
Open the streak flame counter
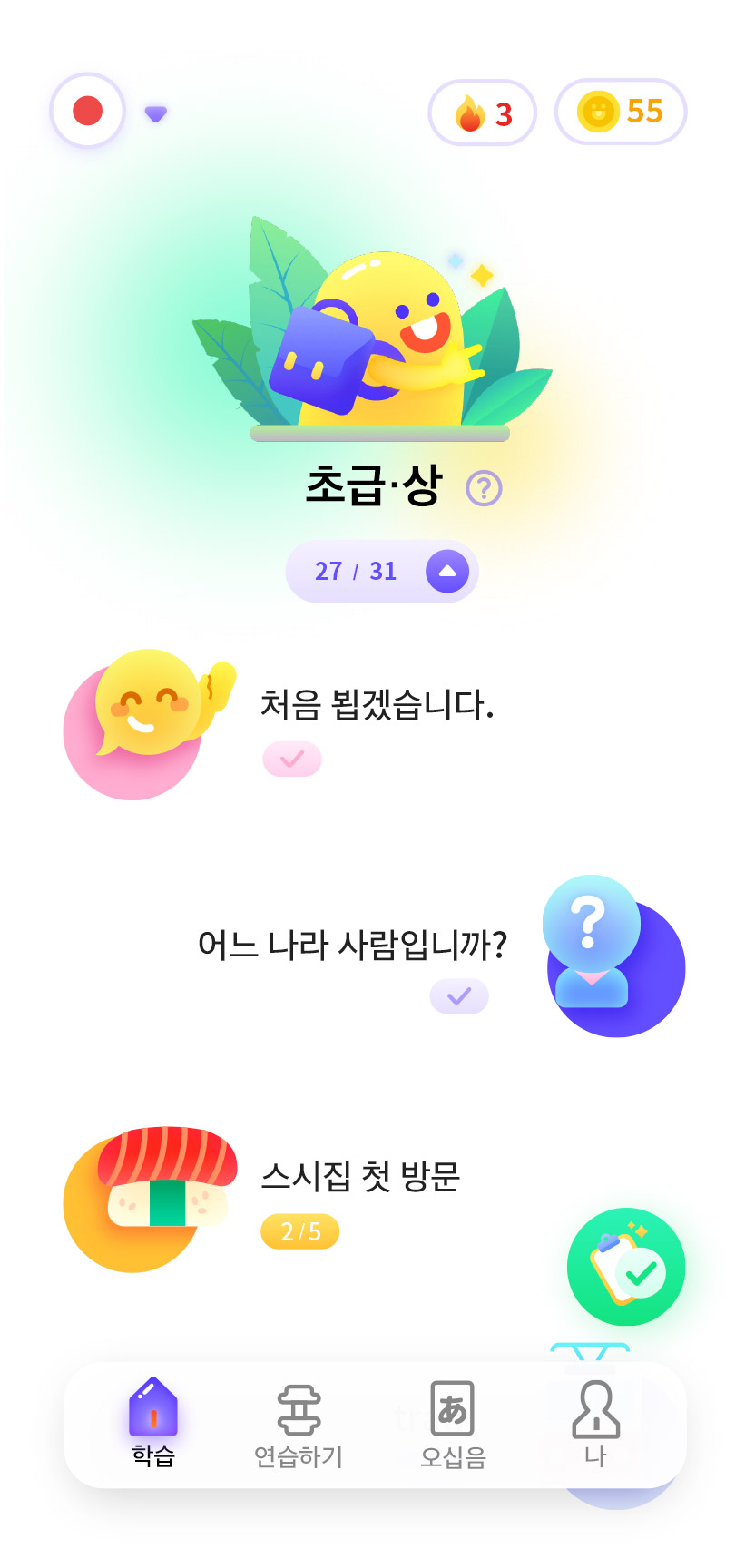click(483, 113)
